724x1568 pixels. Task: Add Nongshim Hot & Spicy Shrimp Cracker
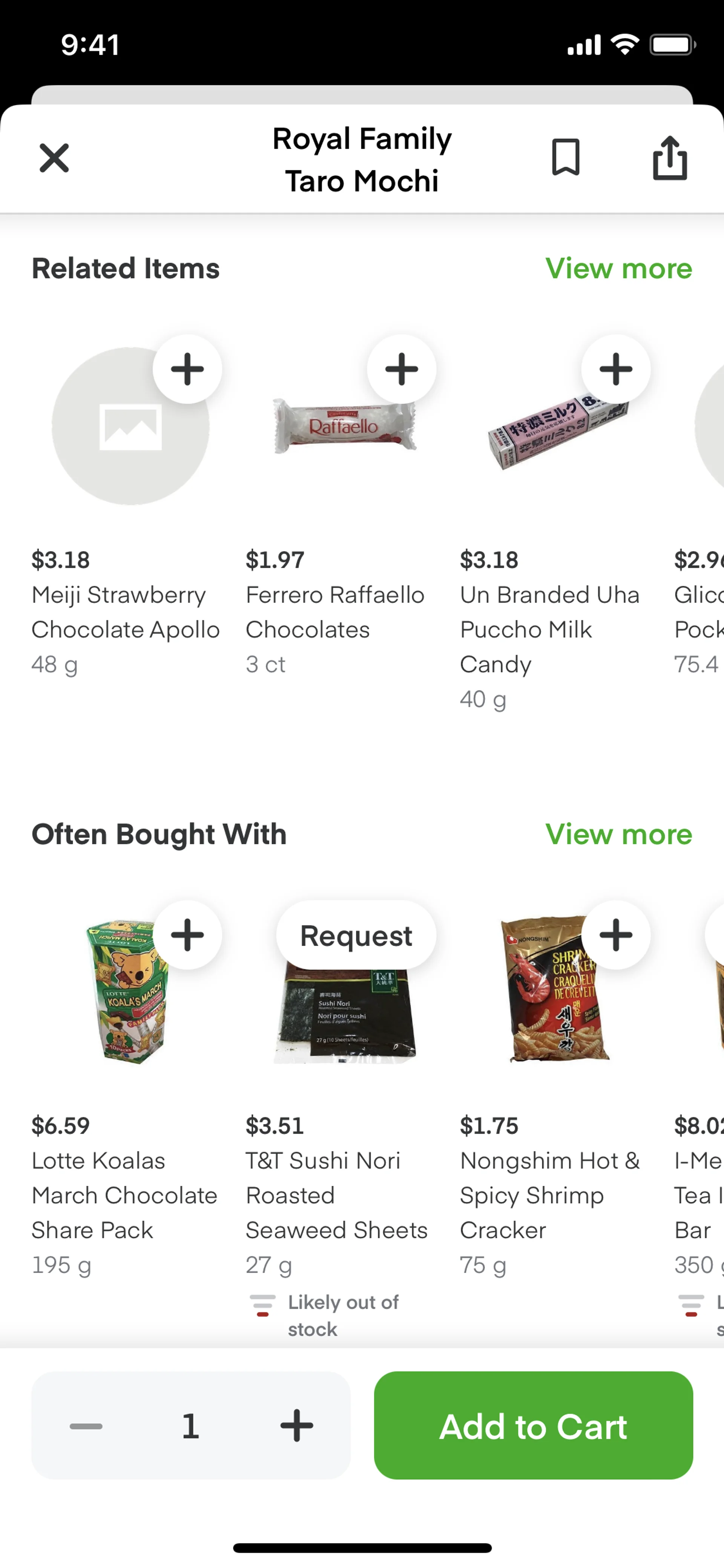[615, 934]
